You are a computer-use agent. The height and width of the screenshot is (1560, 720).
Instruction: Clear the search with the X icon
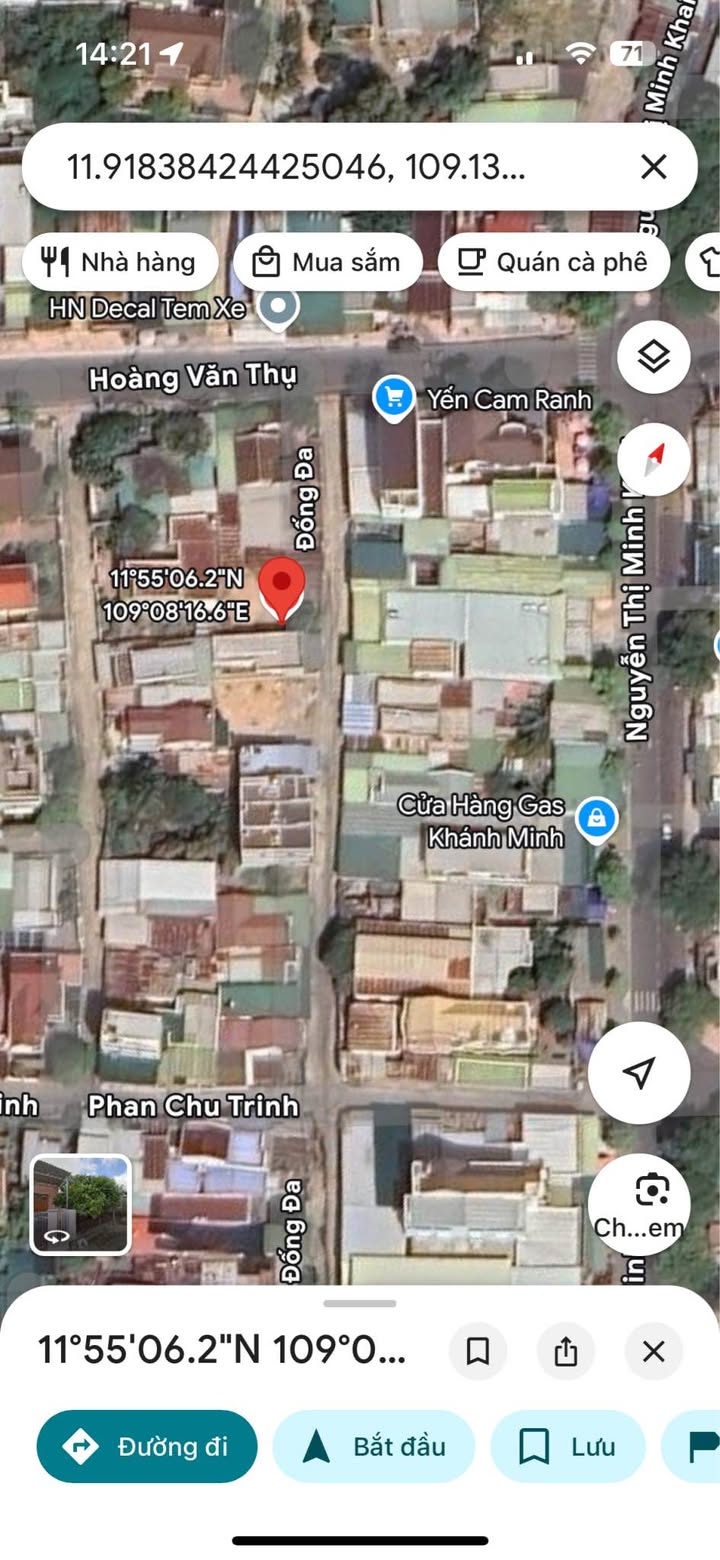(x=653, y=167)
